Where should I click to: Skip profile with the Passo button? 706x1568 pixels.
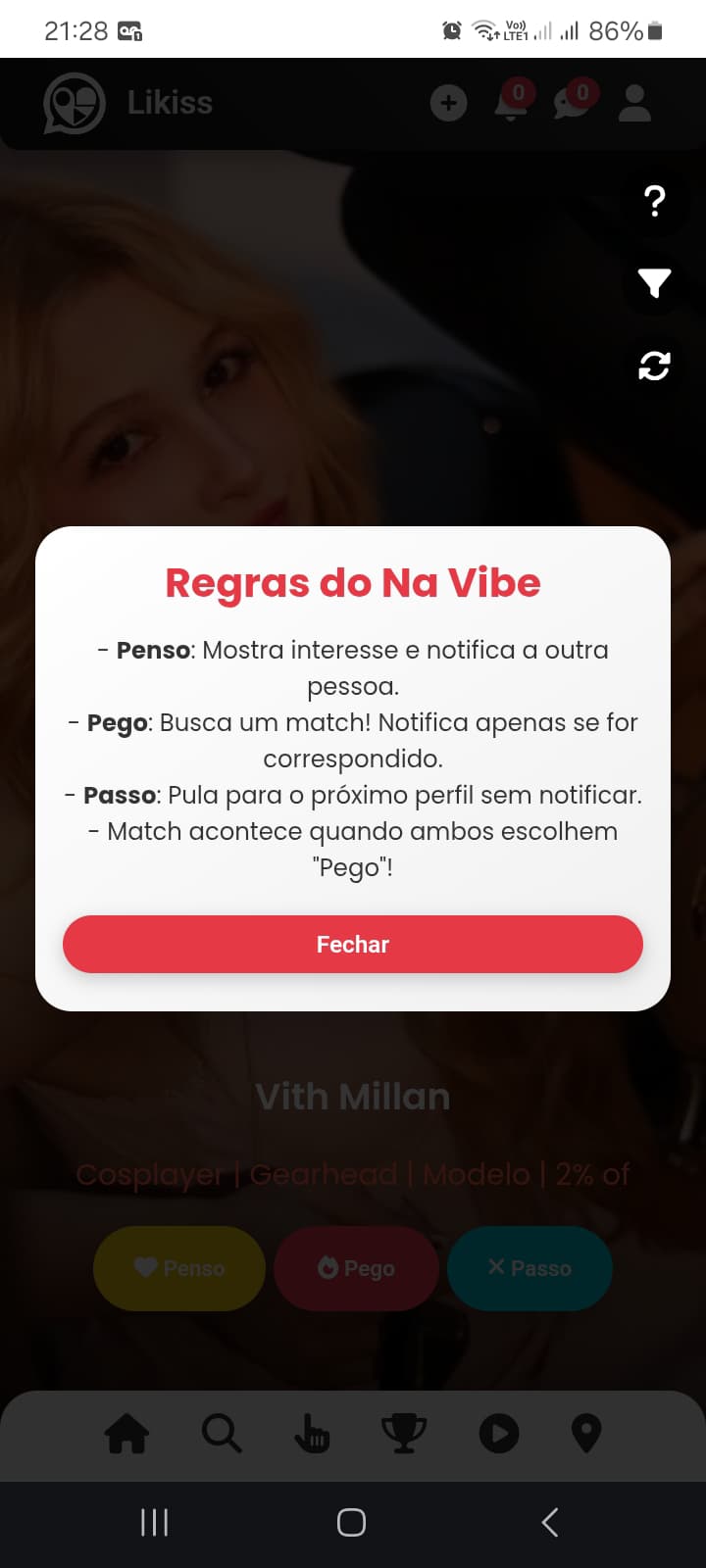click(x=529, y=1268)
